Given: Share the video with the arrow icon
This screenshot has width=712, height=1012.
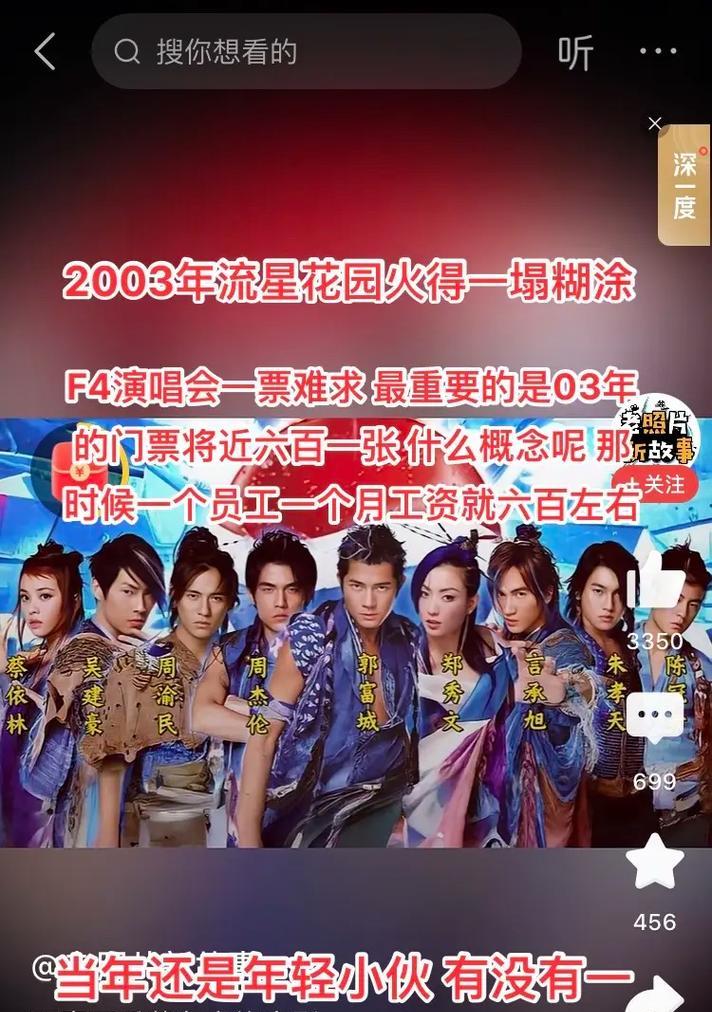Looking at the screenshot, I should coord(658,993).
